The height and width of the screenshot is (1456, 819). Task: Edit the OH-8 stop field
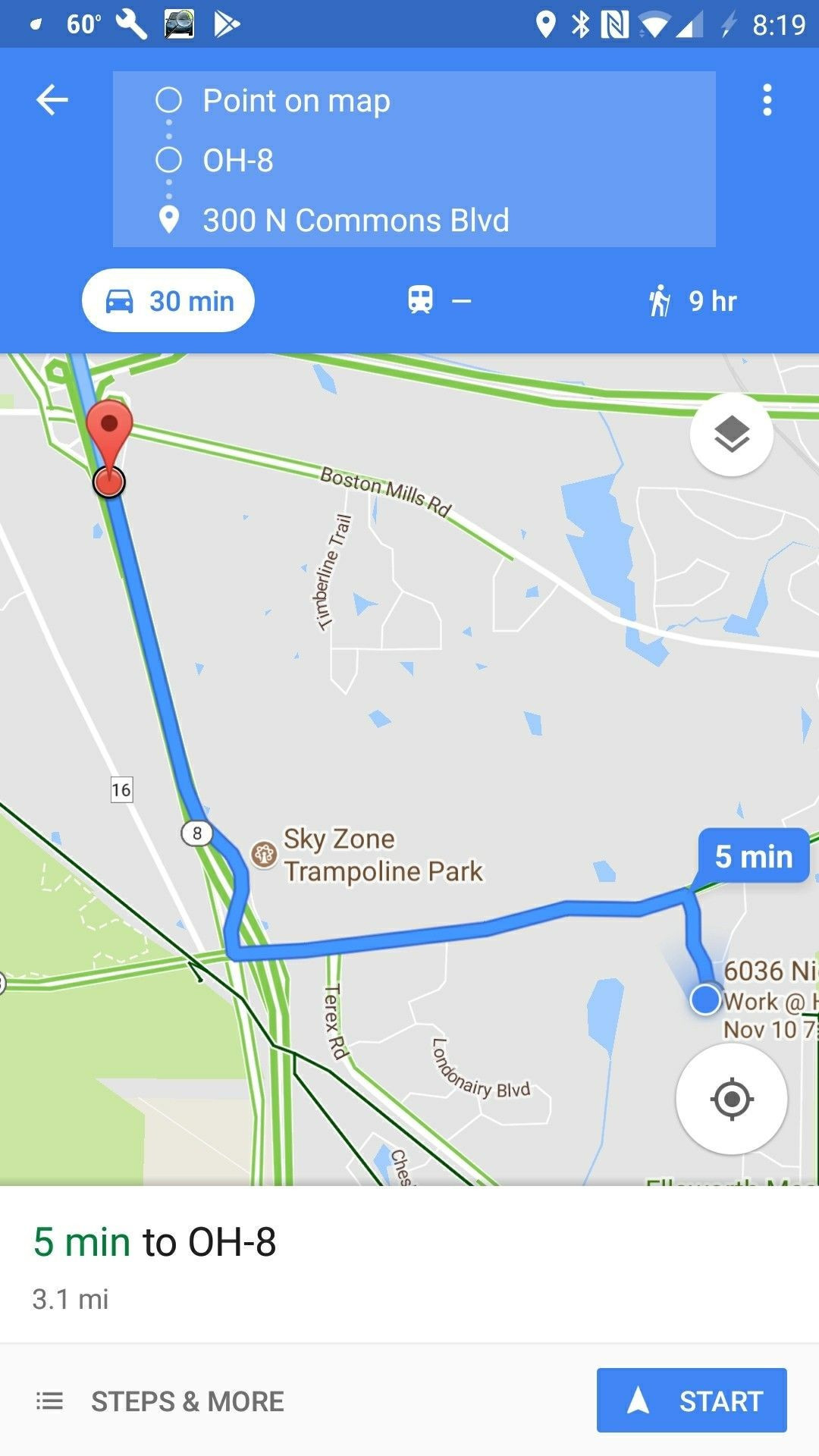tap(238, 161)
